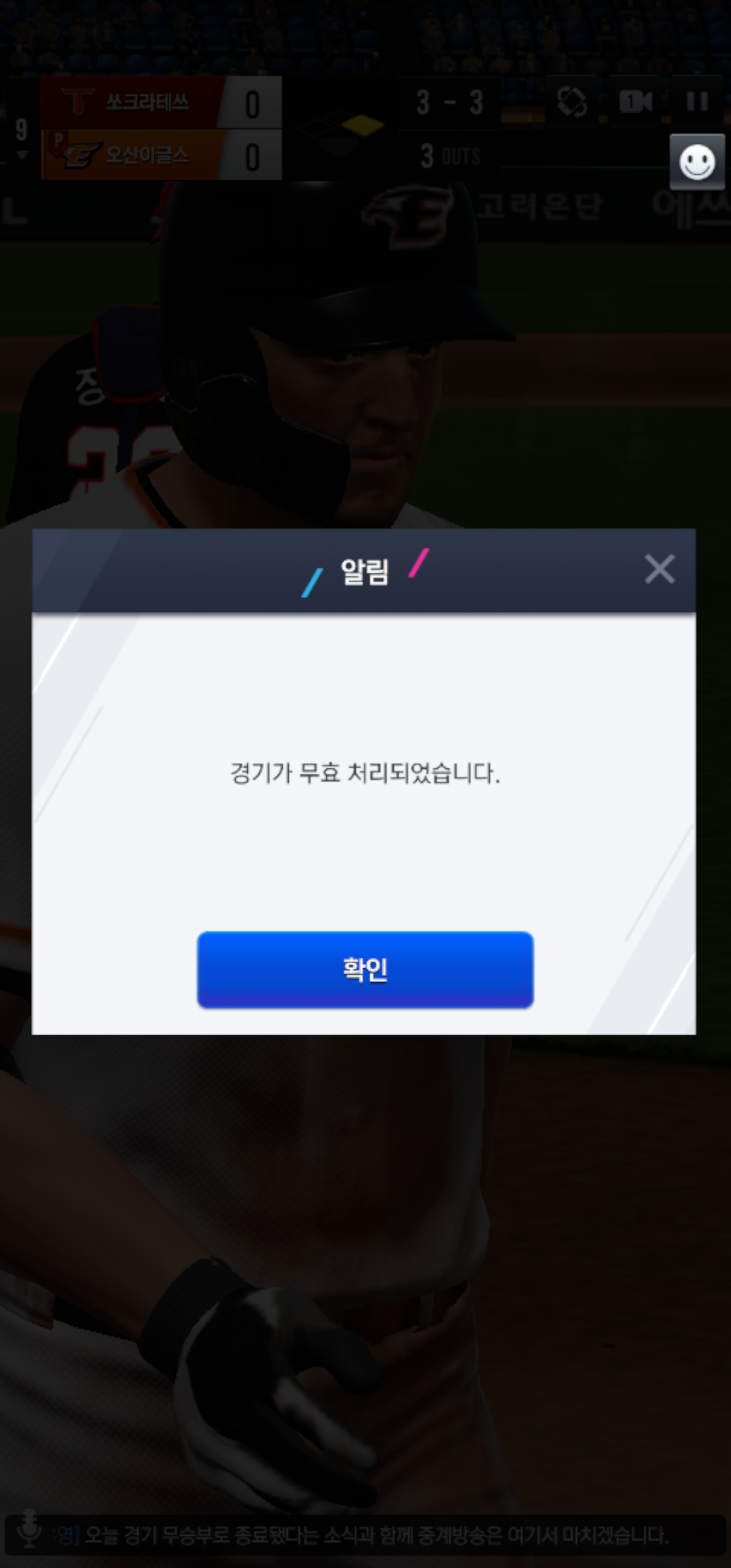Pause the game
Viewport: 731px width, 1568px height.
point(697,101)
